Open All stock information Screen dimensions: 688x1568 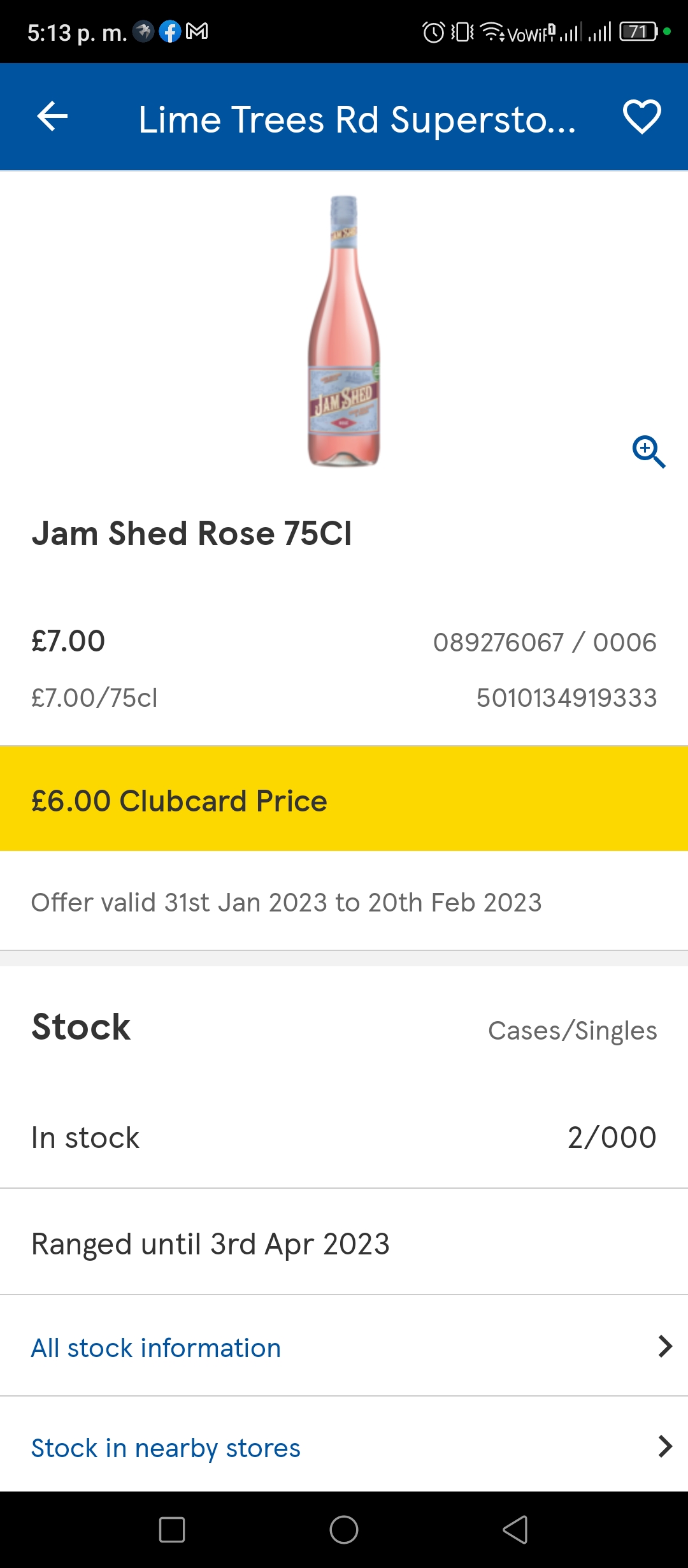pyautogui.click(x=344, y=1346)
